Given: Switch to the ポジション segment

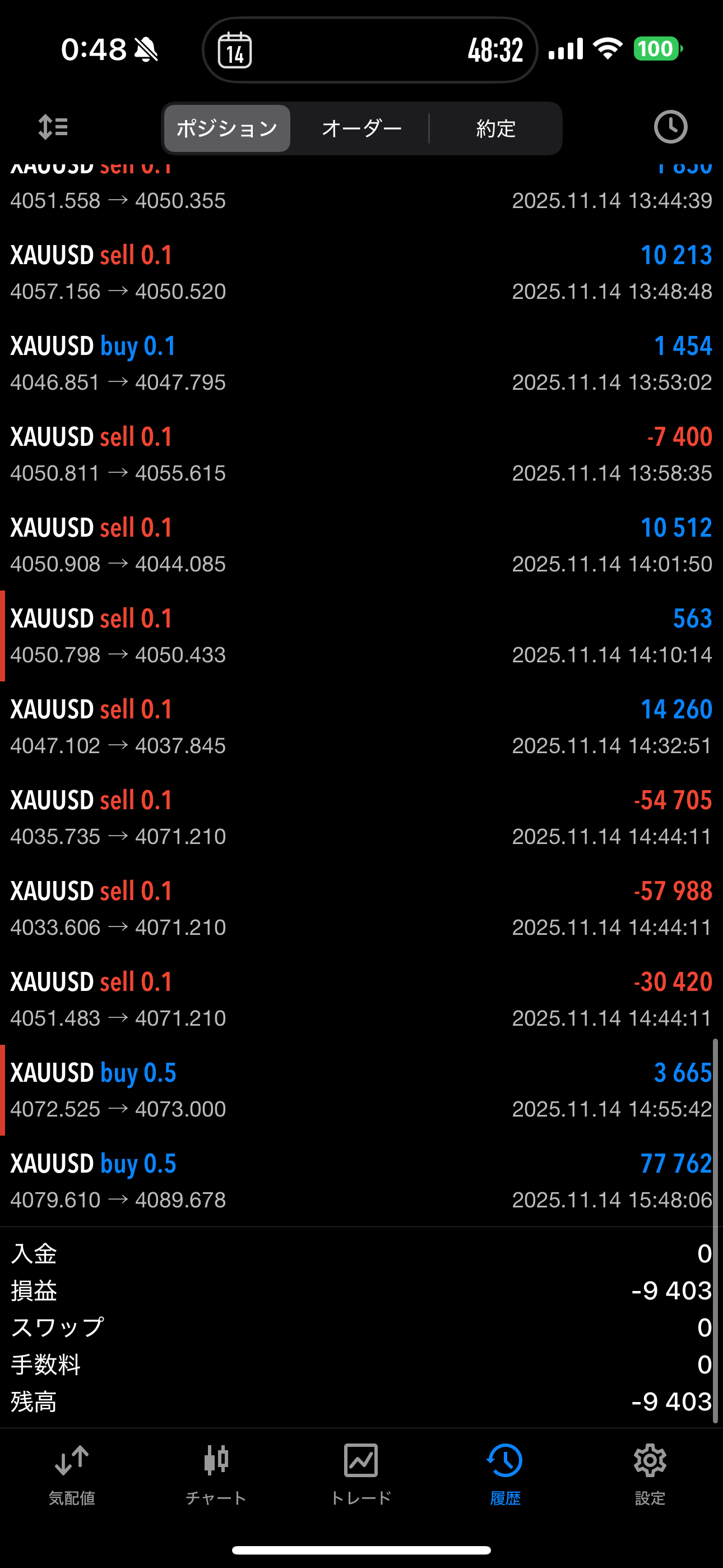Looking at the screenshot, I should coord(227,128).
